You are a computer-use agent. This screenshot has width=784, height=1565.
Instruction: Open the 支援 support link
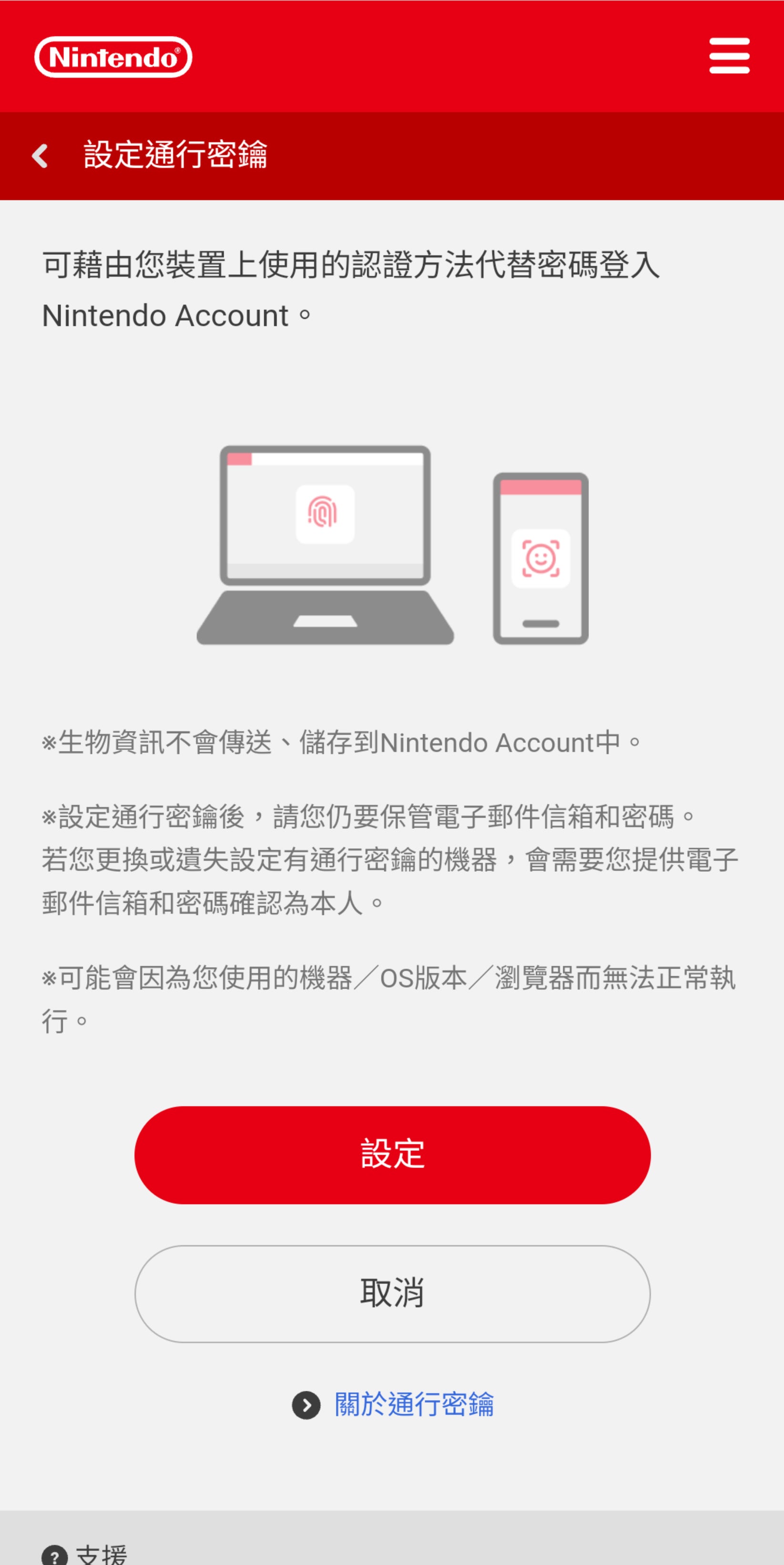[100, 1555]
